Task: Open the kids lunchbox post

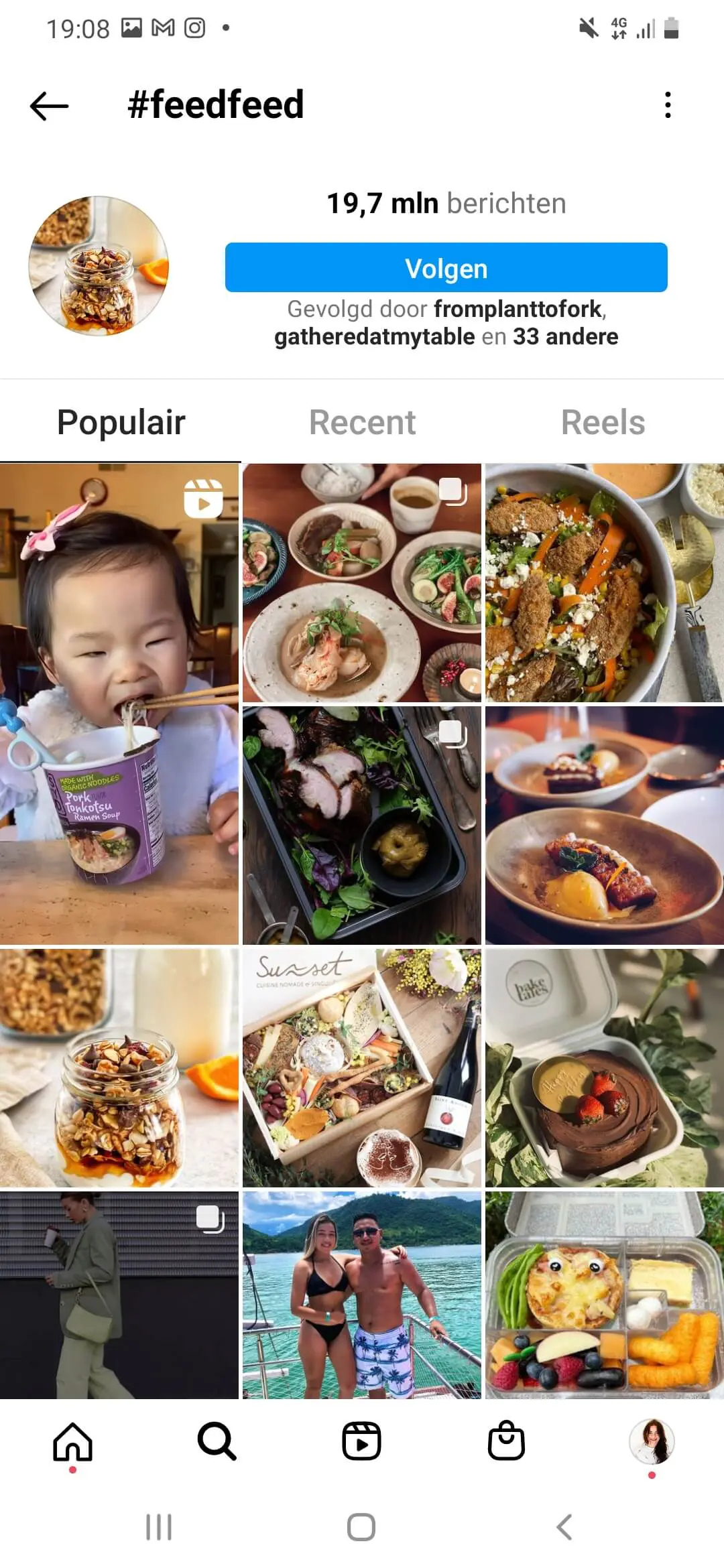Action: (604, 1295)
